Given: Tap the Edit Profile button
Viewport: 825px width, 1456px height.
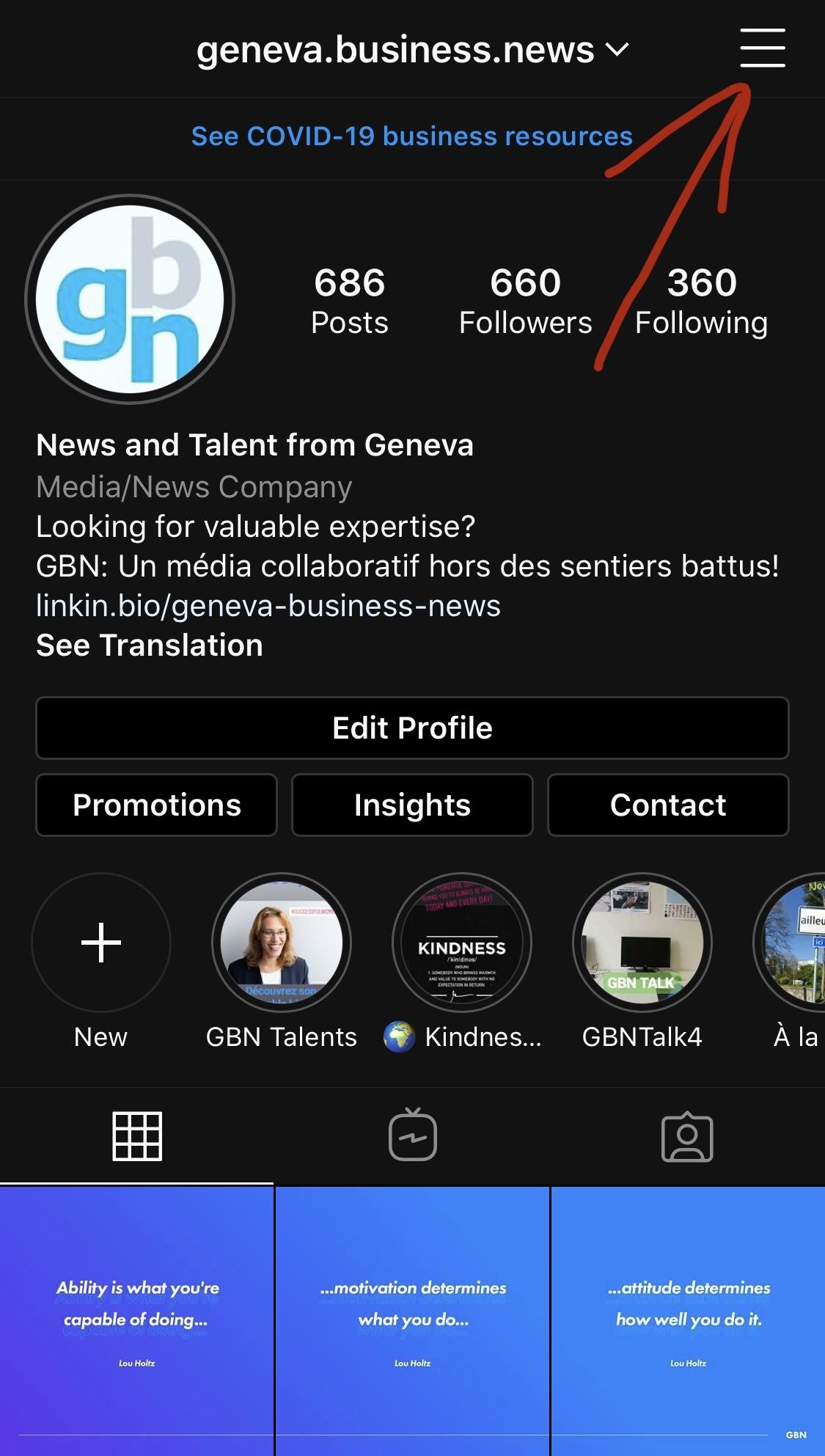Looking at the screenshot, I should pos(412,728).
